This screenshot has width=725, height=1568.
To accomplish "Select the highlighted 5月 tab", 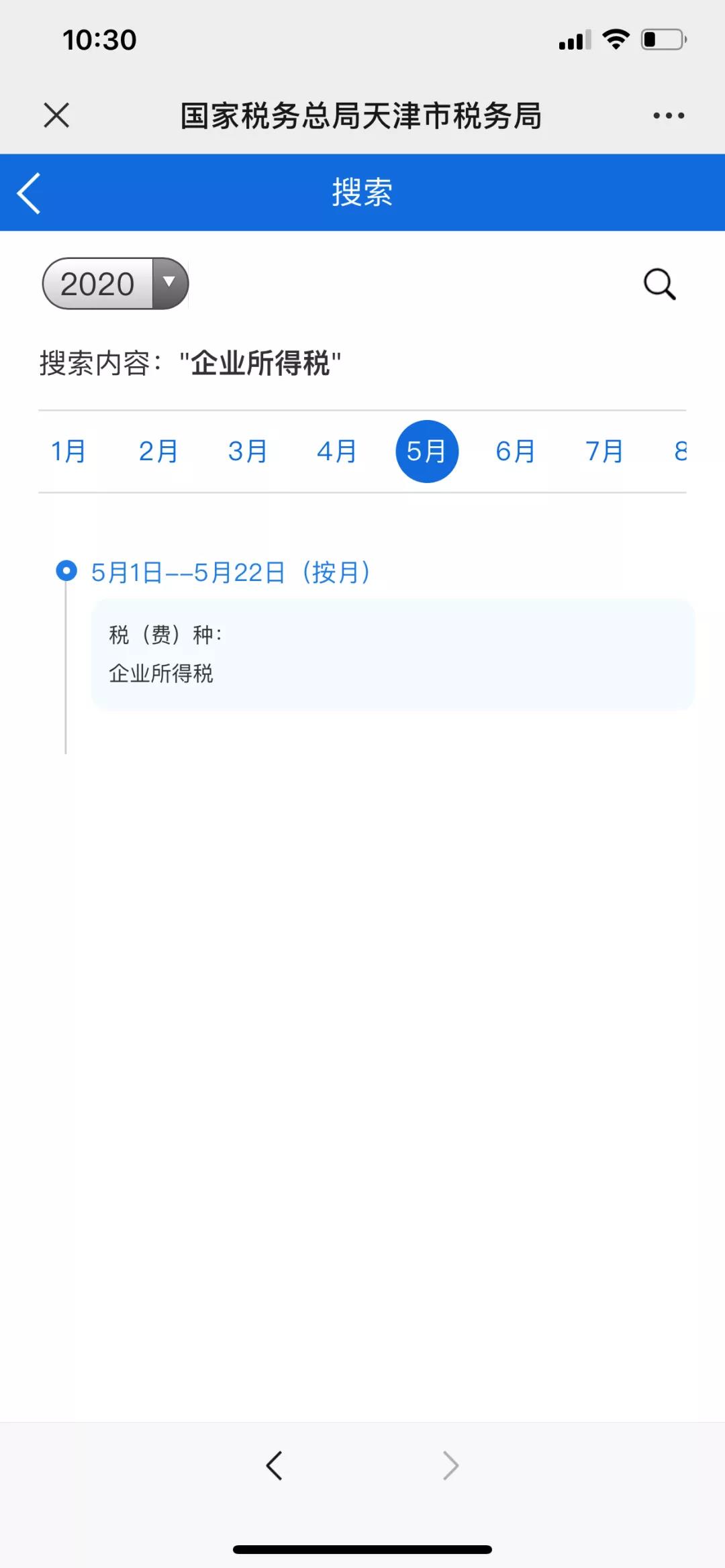I will coord(427,452).
